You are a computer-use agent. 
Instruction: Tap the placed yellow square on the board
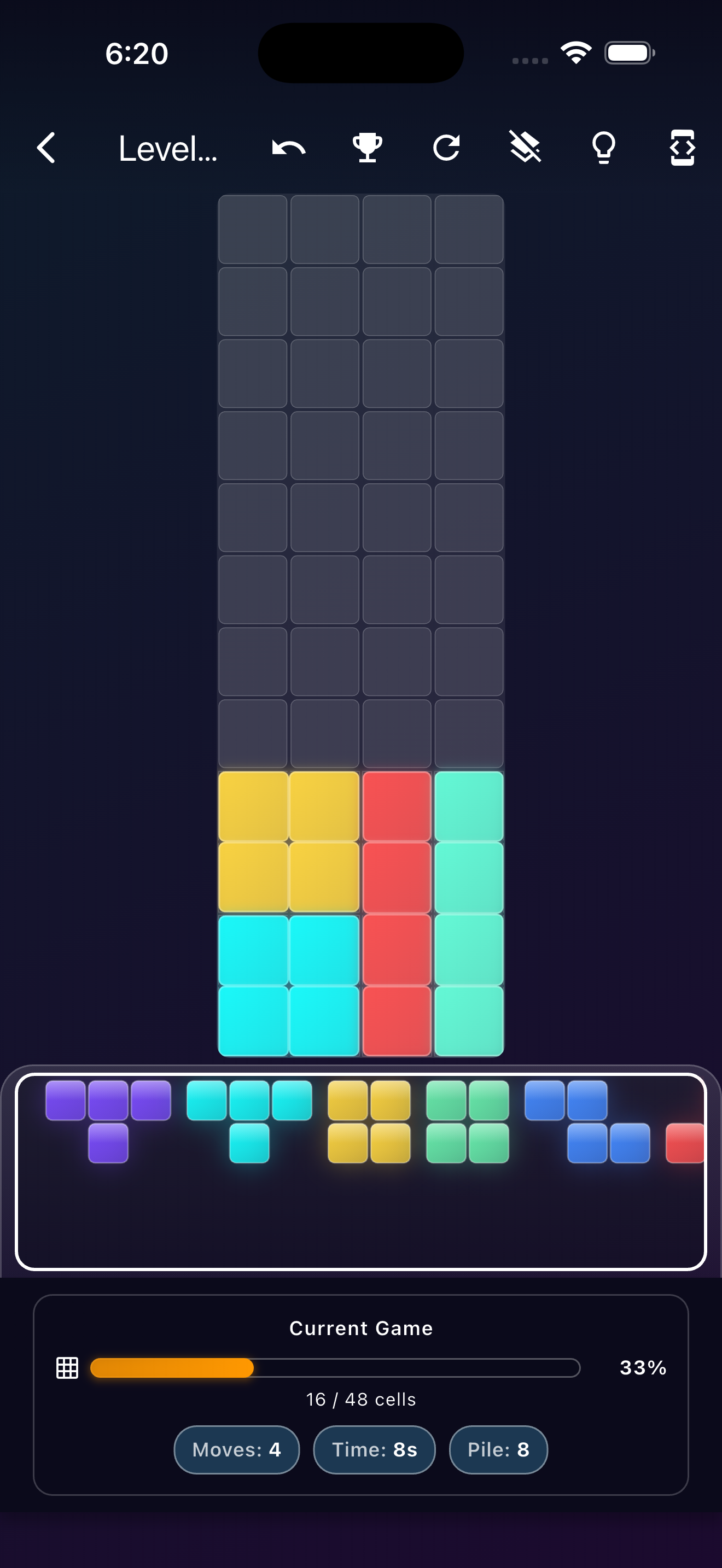(289, 841)
